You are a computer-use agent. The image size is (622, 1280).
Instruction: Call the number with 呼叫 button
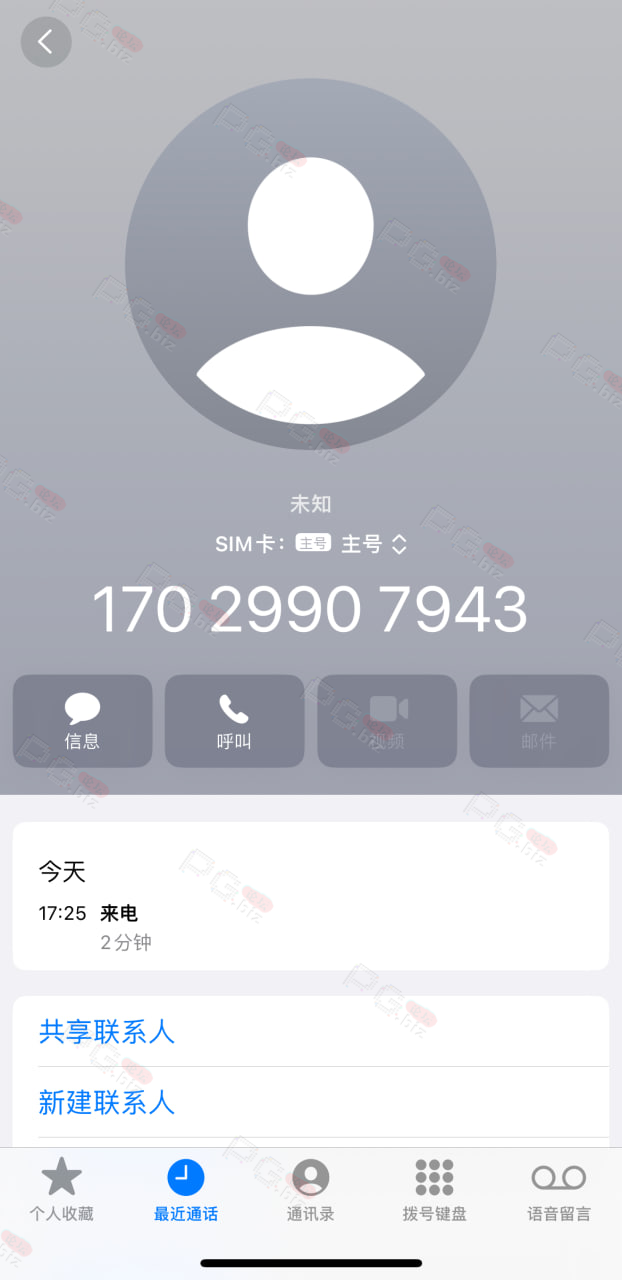click(234, 721)
